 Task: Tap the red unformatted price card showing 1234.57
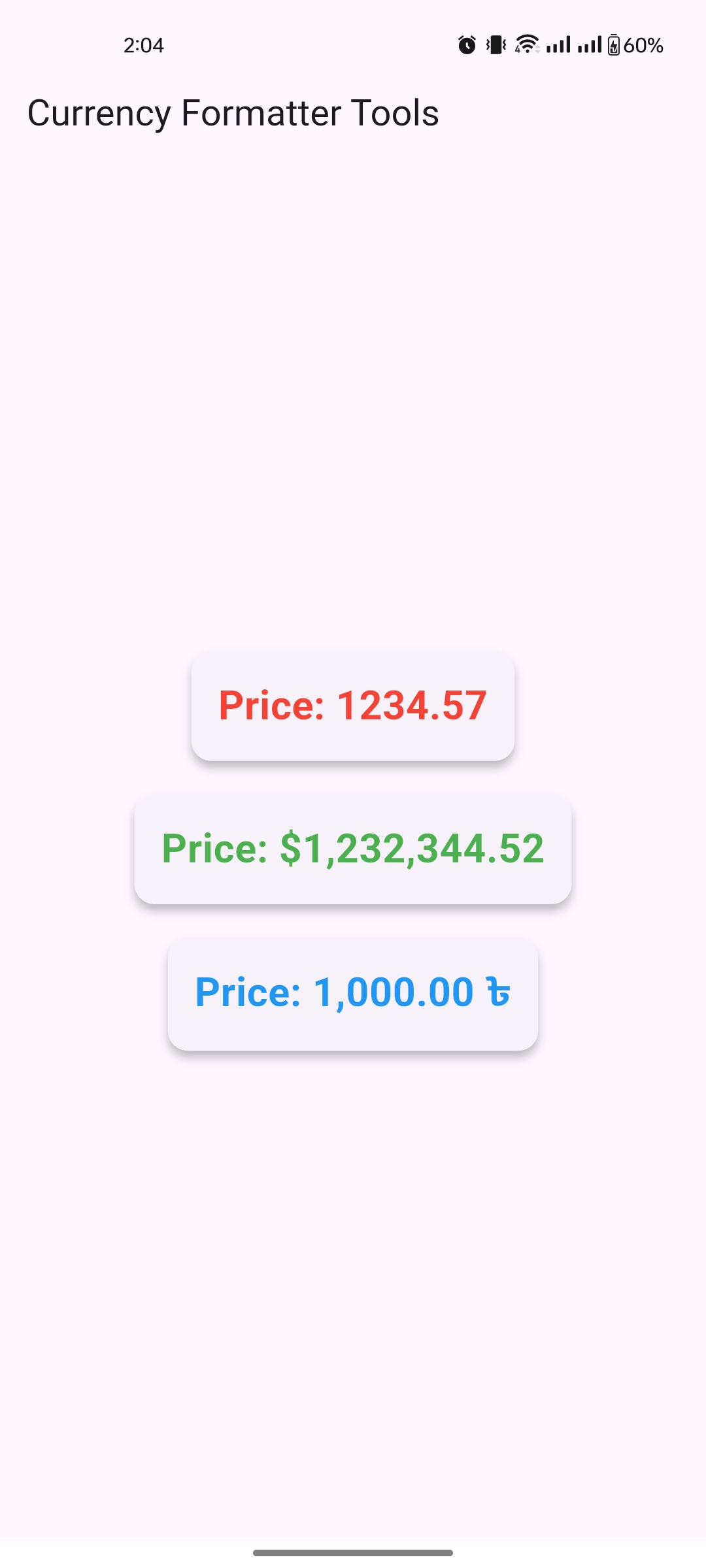353,706
